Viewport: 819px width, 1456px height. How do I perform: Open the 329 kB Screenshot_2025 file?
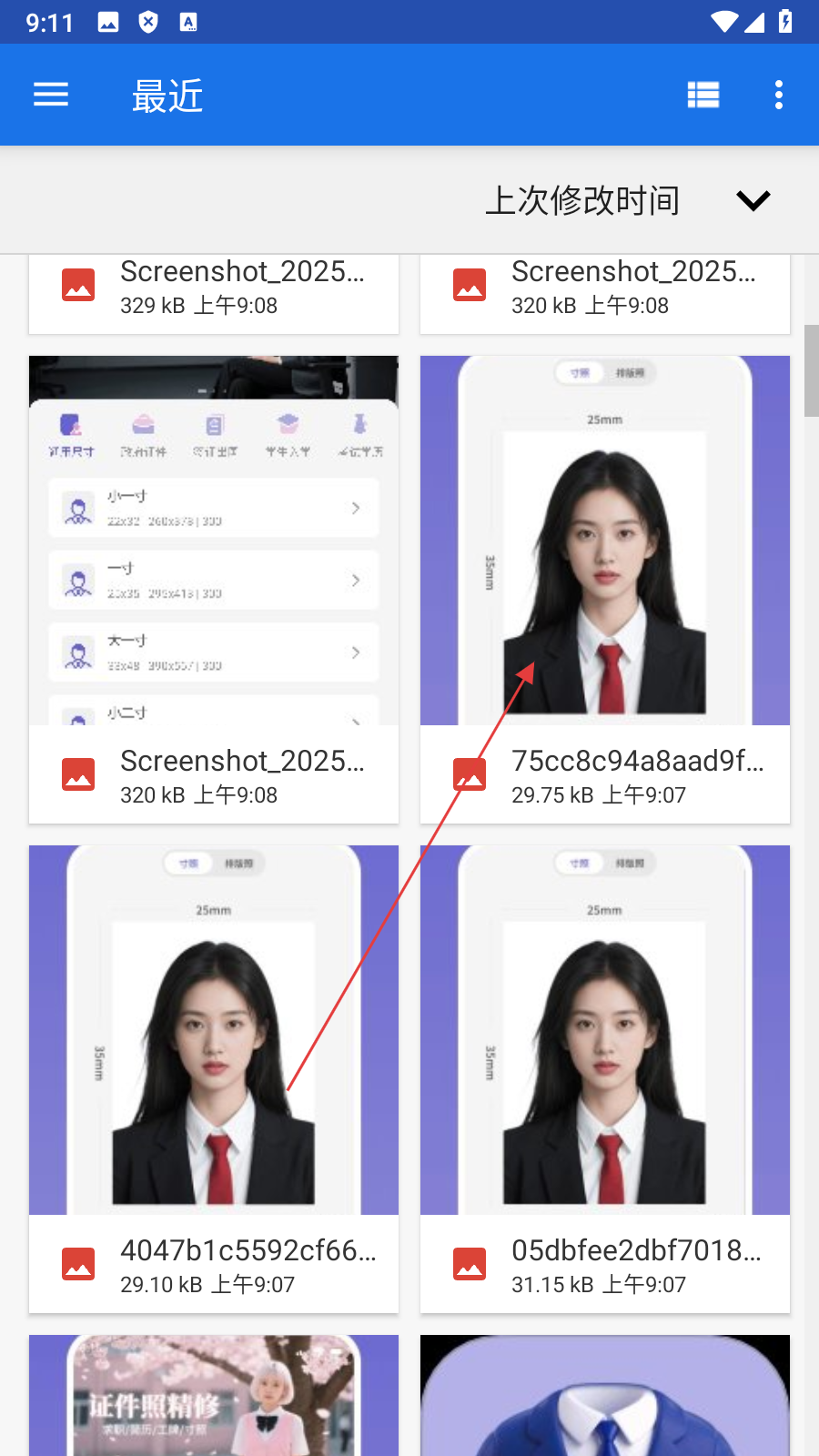(214, 289)
